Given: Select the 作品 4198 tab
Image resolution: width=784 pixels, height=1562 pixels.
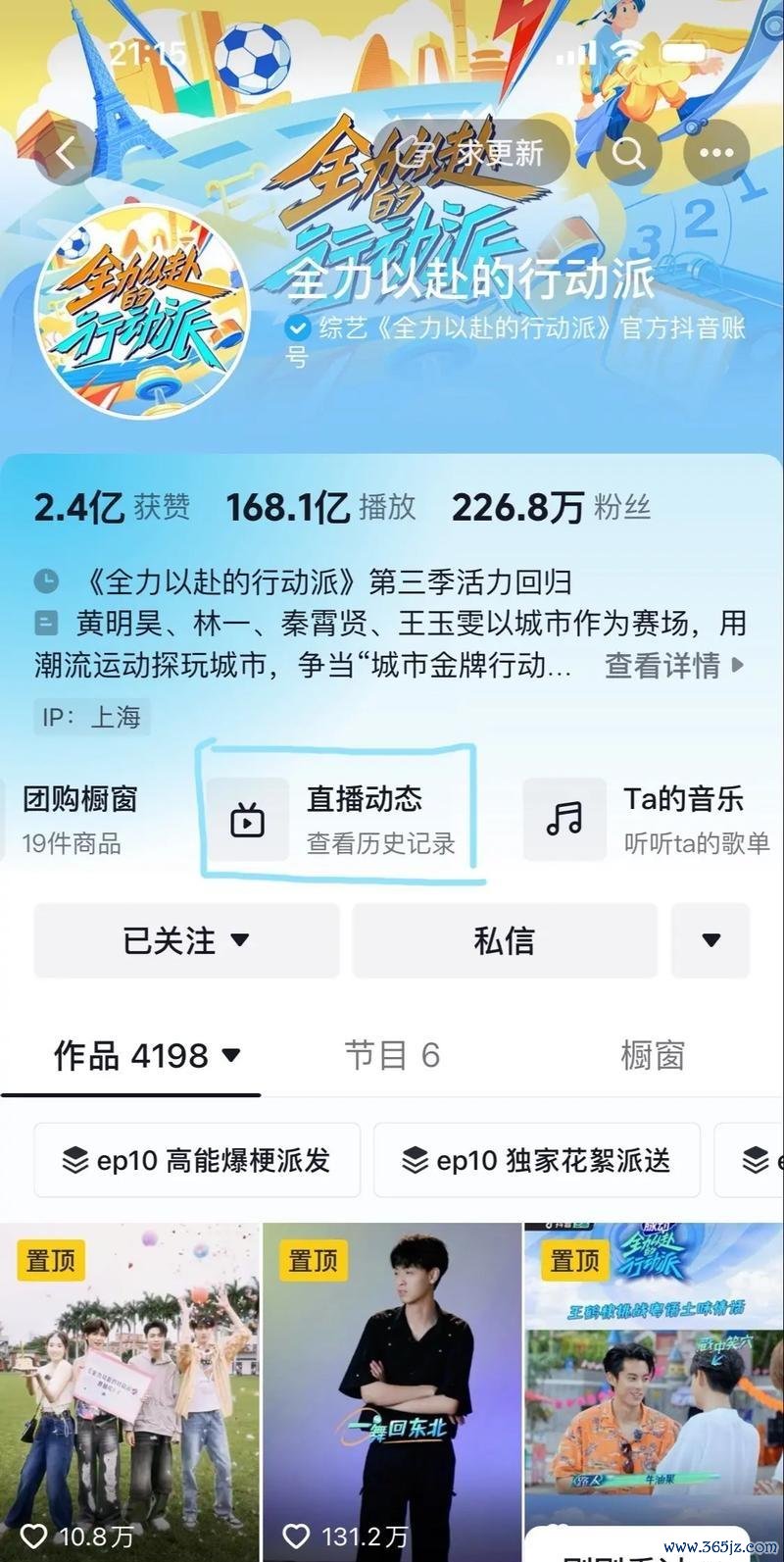Looking at the screenshot, I should (147, 1056).
